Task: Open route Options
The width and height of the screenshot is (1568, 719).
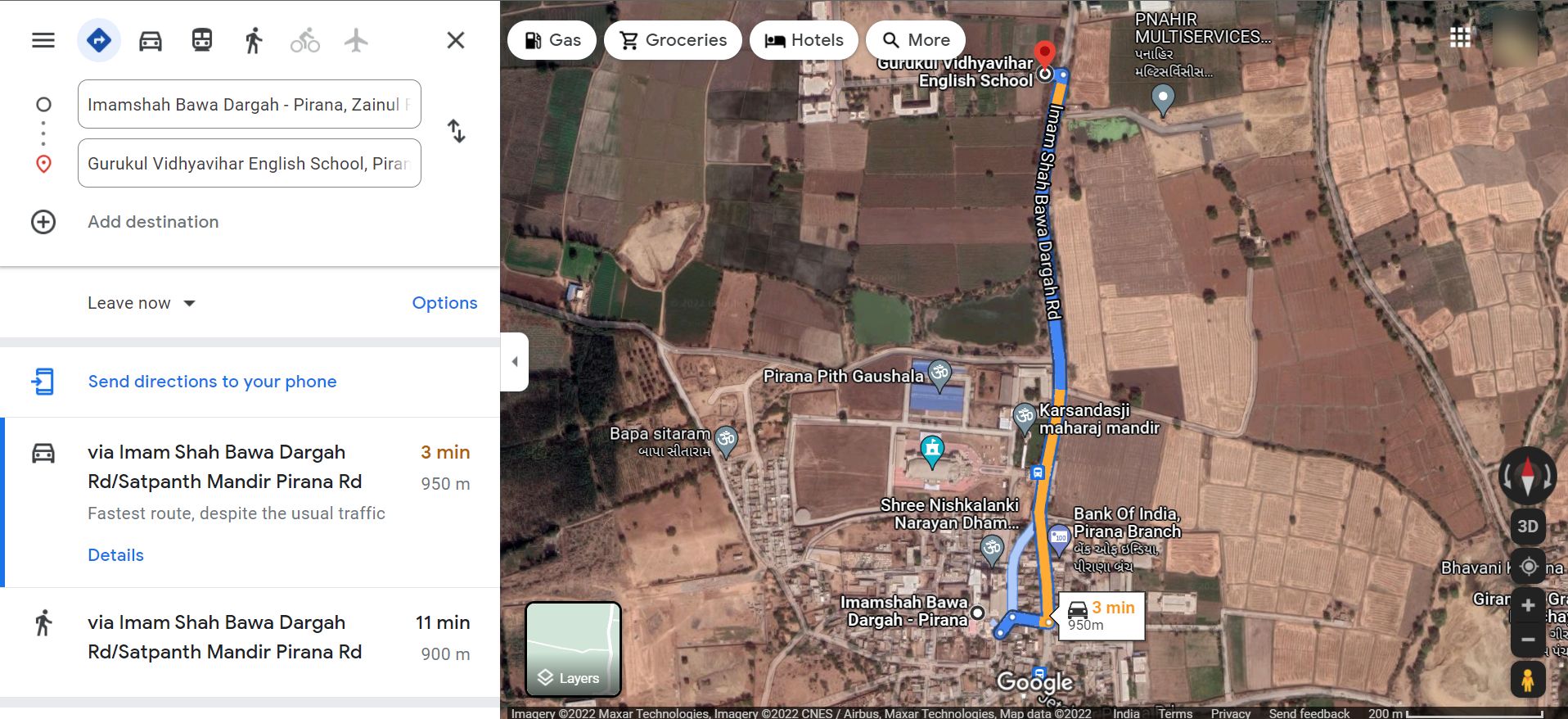Action: [x=444, y=303]
